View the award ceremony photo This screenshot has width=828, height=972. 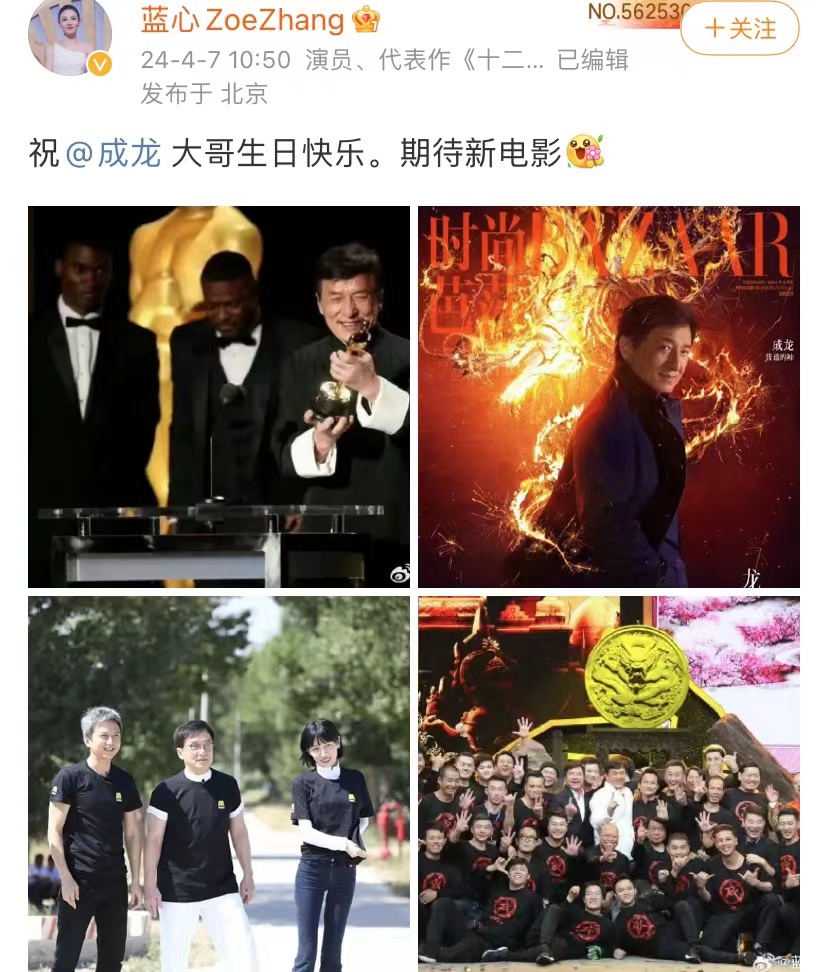click(219, 396)
